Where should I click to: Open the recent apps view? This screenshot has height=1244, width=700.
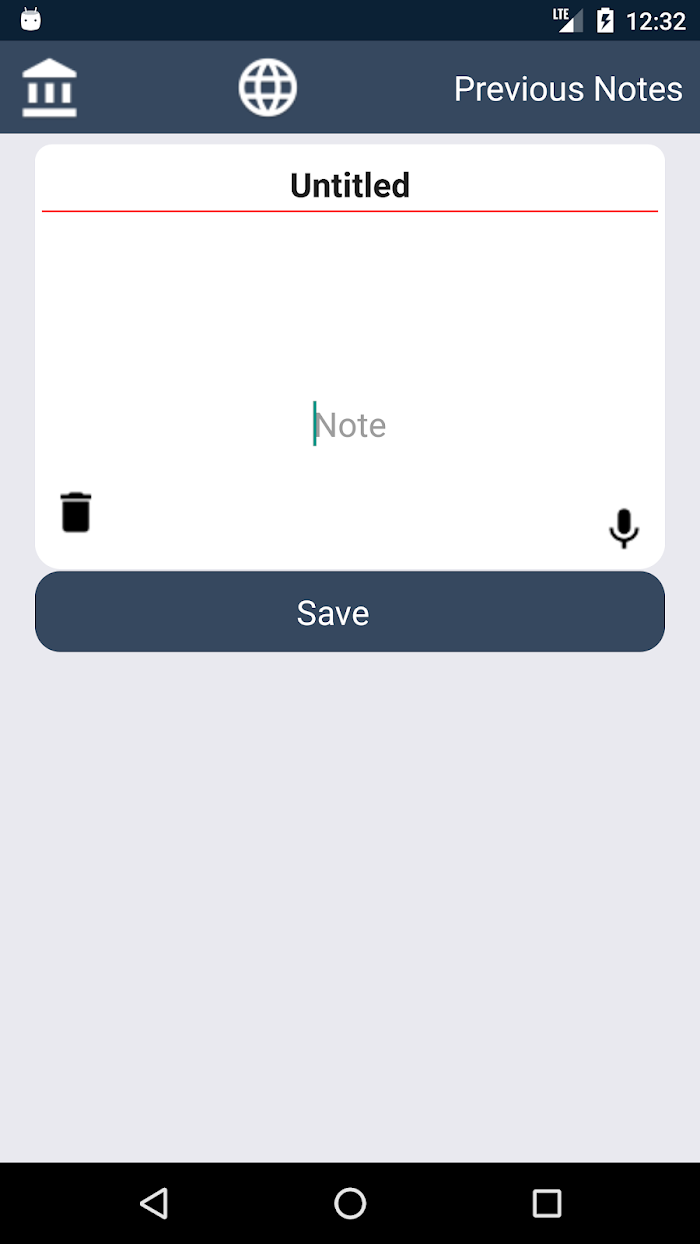[x=547, y=1203]
